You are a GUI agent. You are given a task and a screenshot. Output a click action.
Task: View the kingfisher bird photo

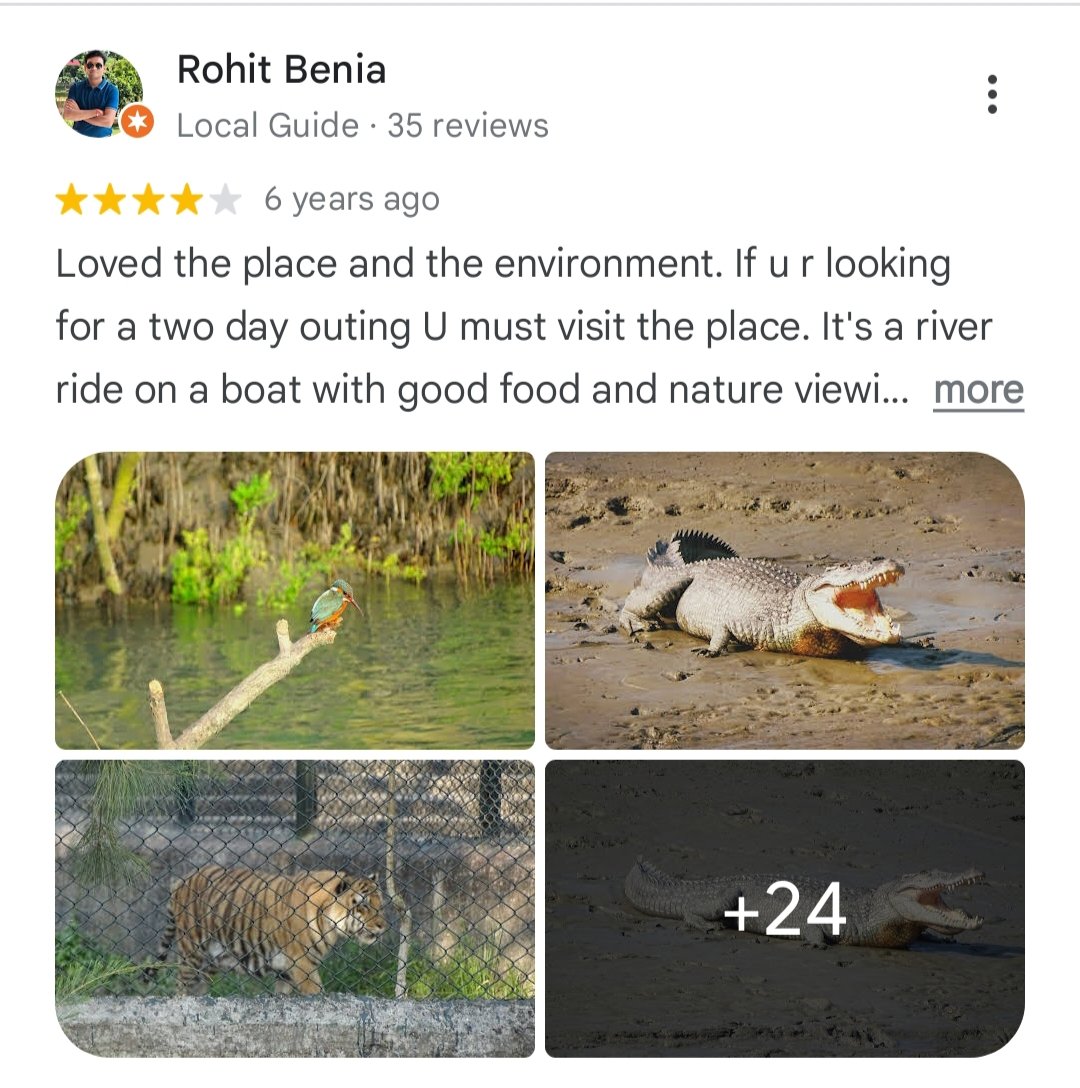point(295,600)
